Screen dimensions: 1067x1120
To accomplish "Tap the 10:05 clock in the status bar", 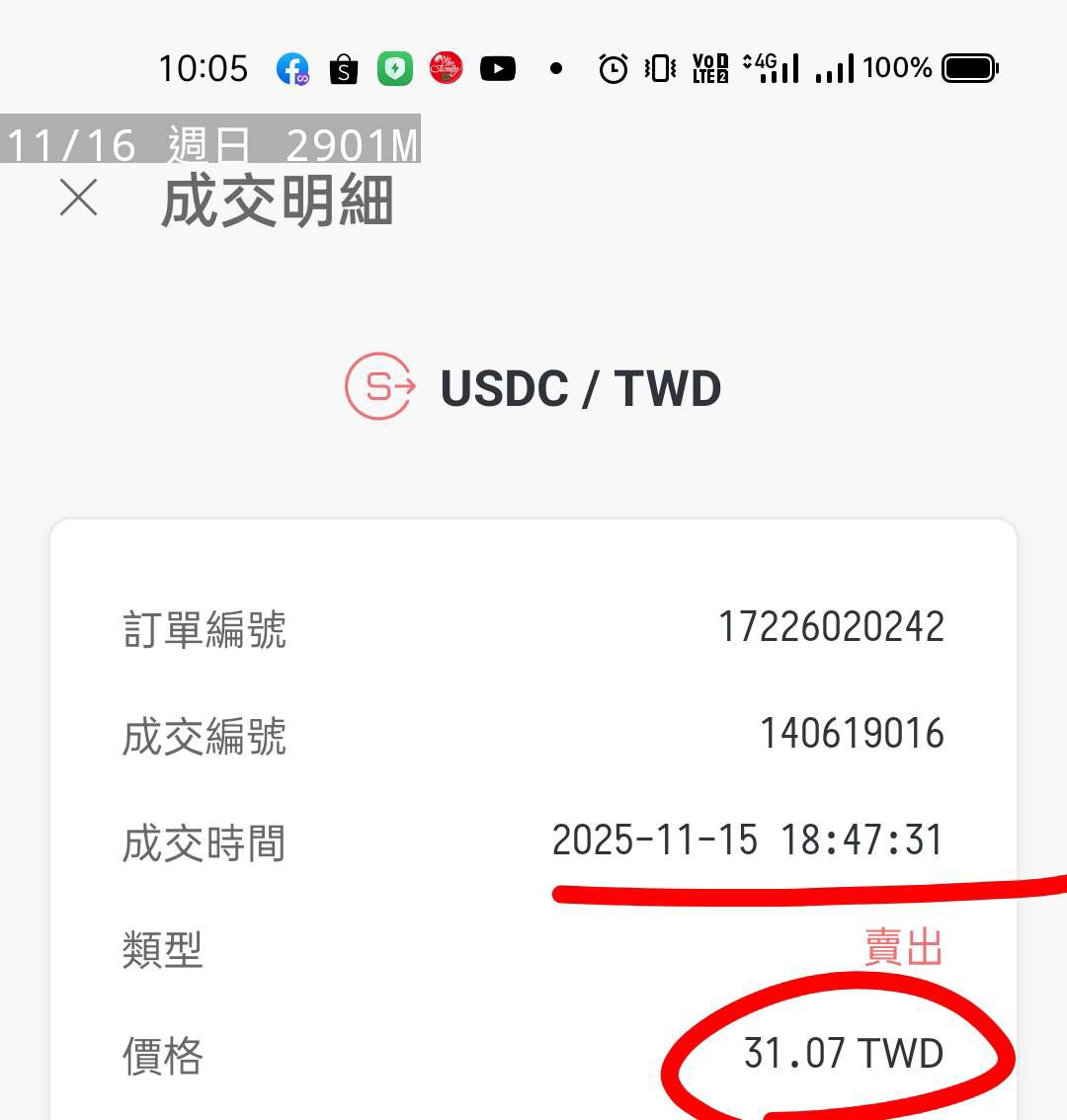I will click(x=204, y=68).
